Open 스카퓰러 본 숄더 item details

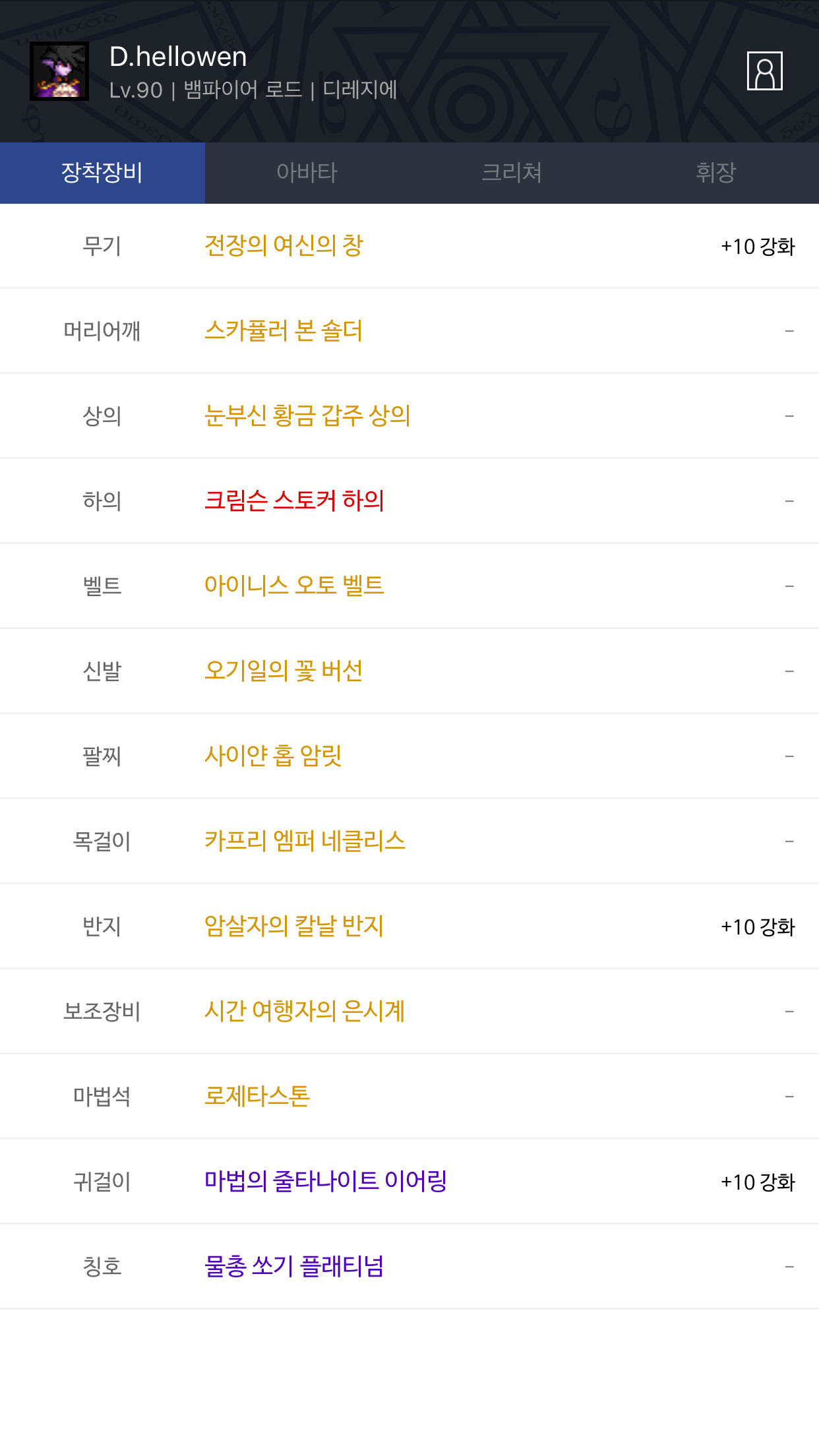(x=284, y=331)
